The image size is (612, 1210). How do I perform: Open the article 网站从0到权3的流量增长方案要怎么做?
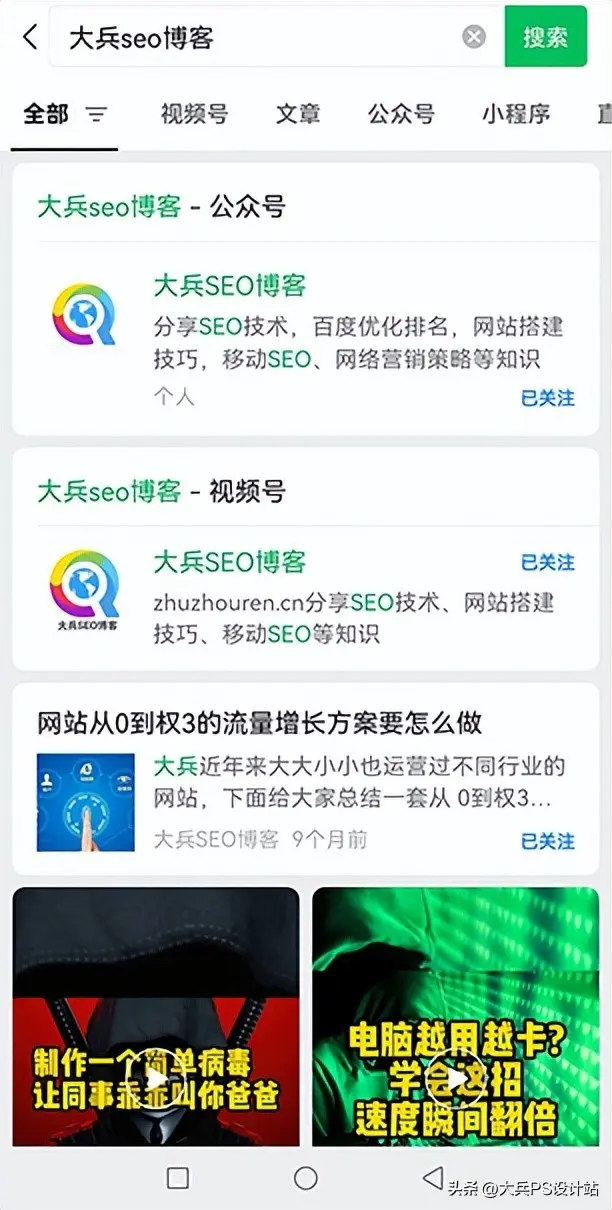point(260,722)
